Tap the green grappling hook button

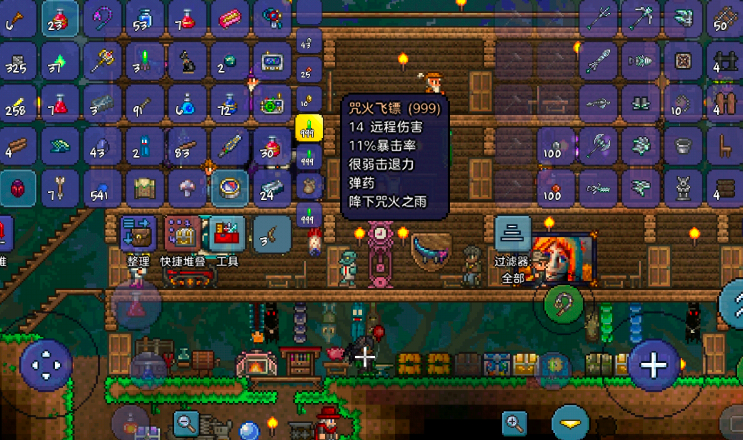[564, 303]
